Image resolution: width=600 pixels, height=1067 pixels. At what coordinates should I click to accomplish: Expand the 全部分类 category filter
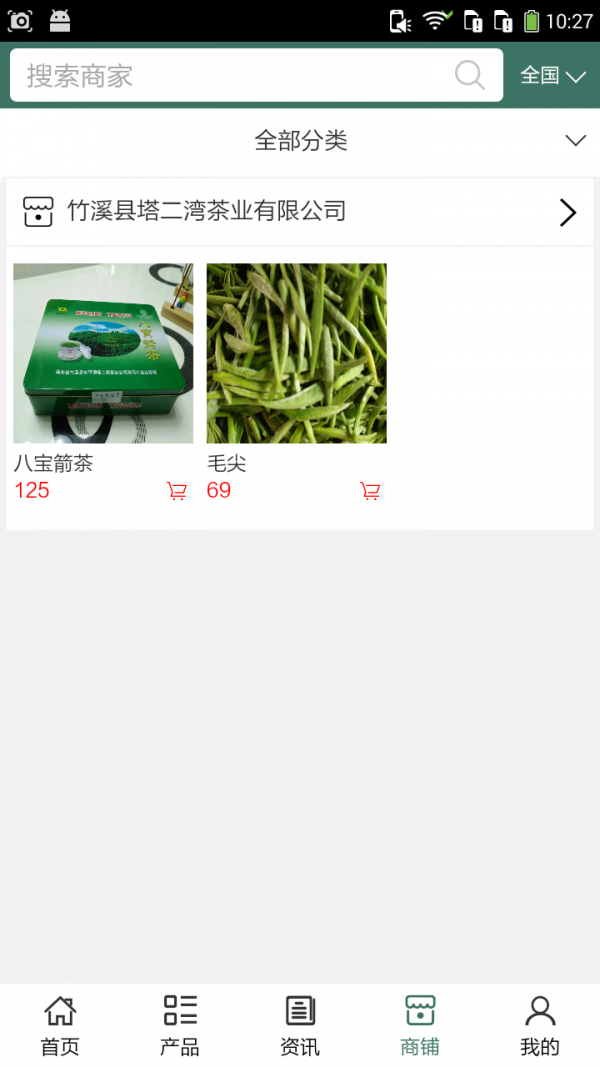300,141
